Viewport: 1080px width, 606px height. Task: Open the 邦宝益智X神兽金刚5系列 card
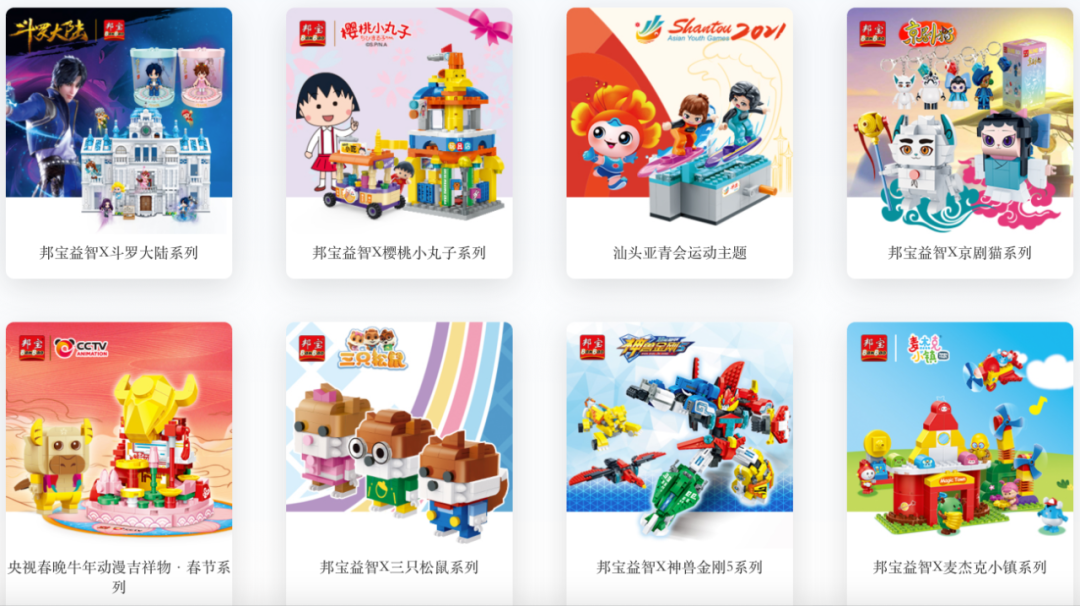tap(679, 460)
